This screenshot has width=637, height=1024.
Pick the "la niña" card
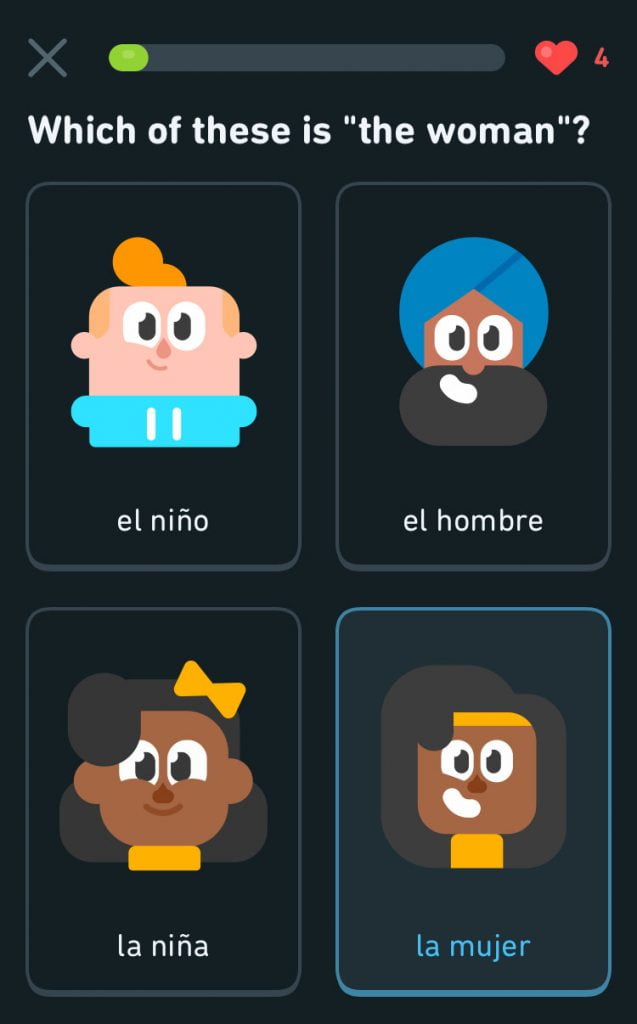point(163,802)
